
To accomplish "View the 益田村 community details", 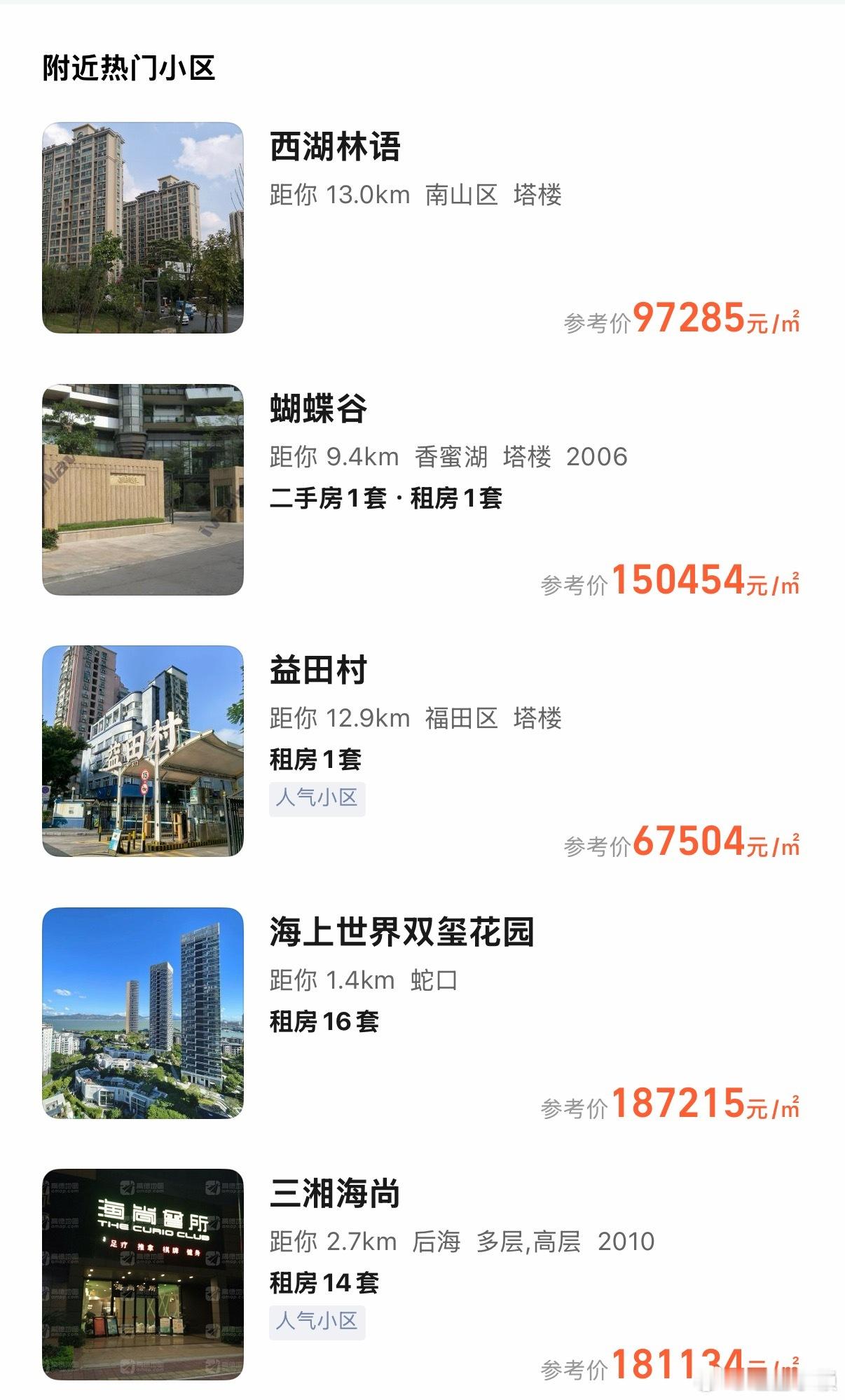I will coord(318,671).
